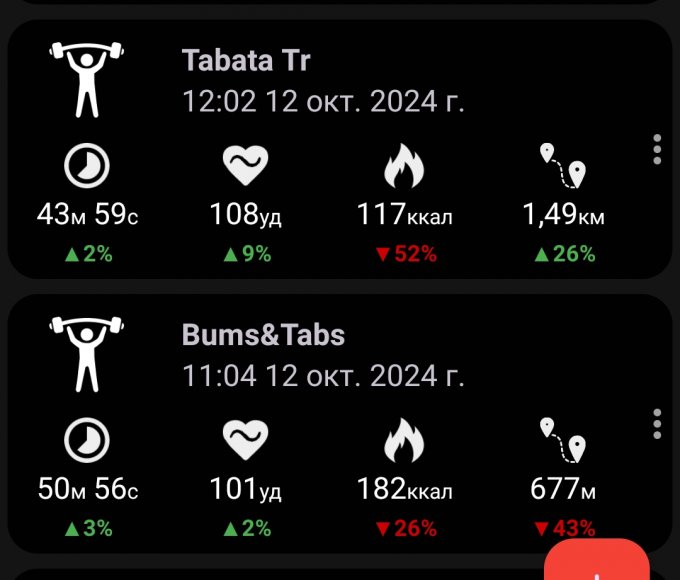Image resolution: width=680 pixels, height=580 pixels.
Task: Tap the red floating action button
Action: point(599,563)
